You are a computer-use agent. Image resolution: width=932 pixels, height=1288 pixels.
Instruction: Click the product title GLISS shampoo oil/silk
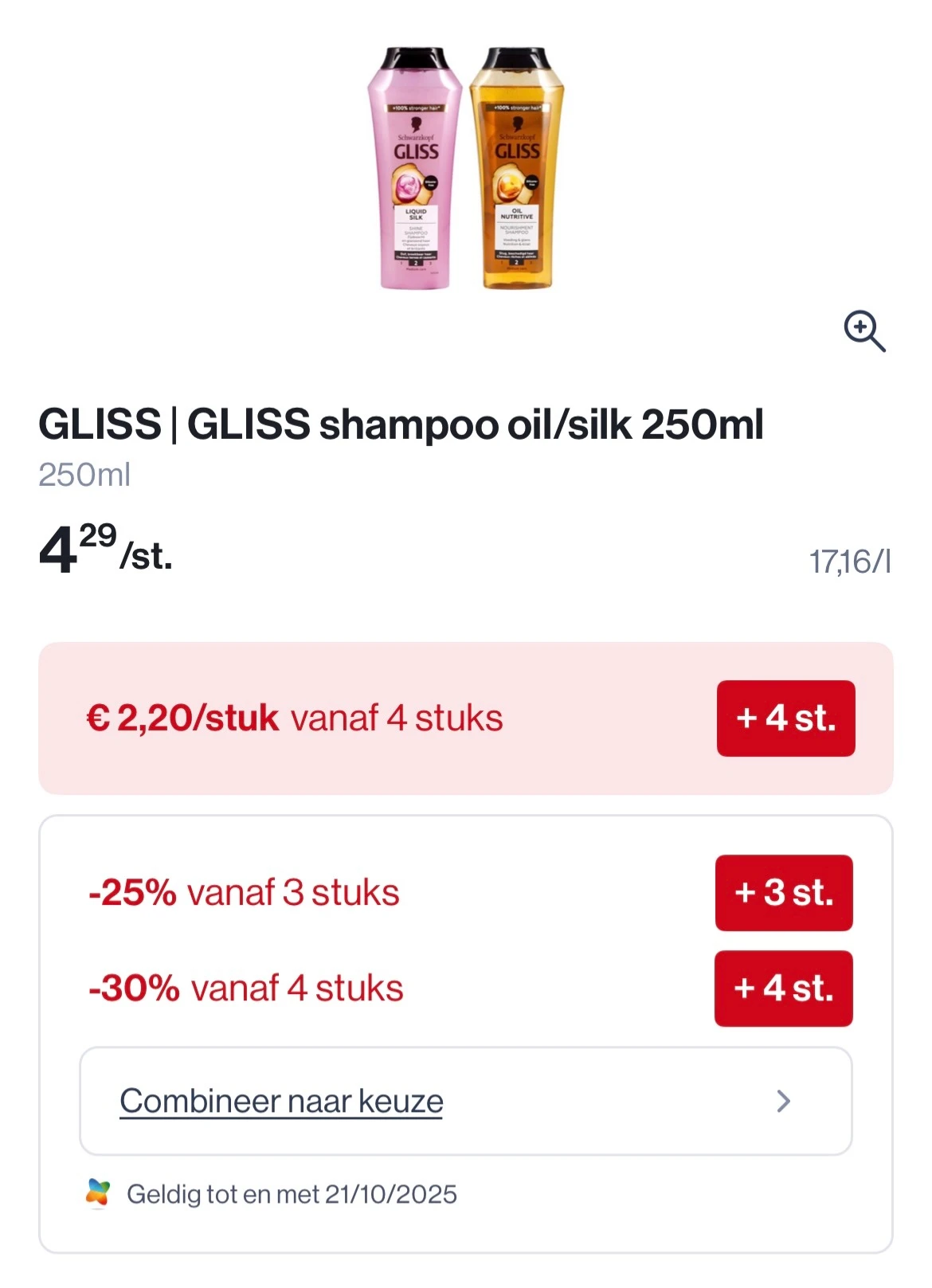[401, 425]
